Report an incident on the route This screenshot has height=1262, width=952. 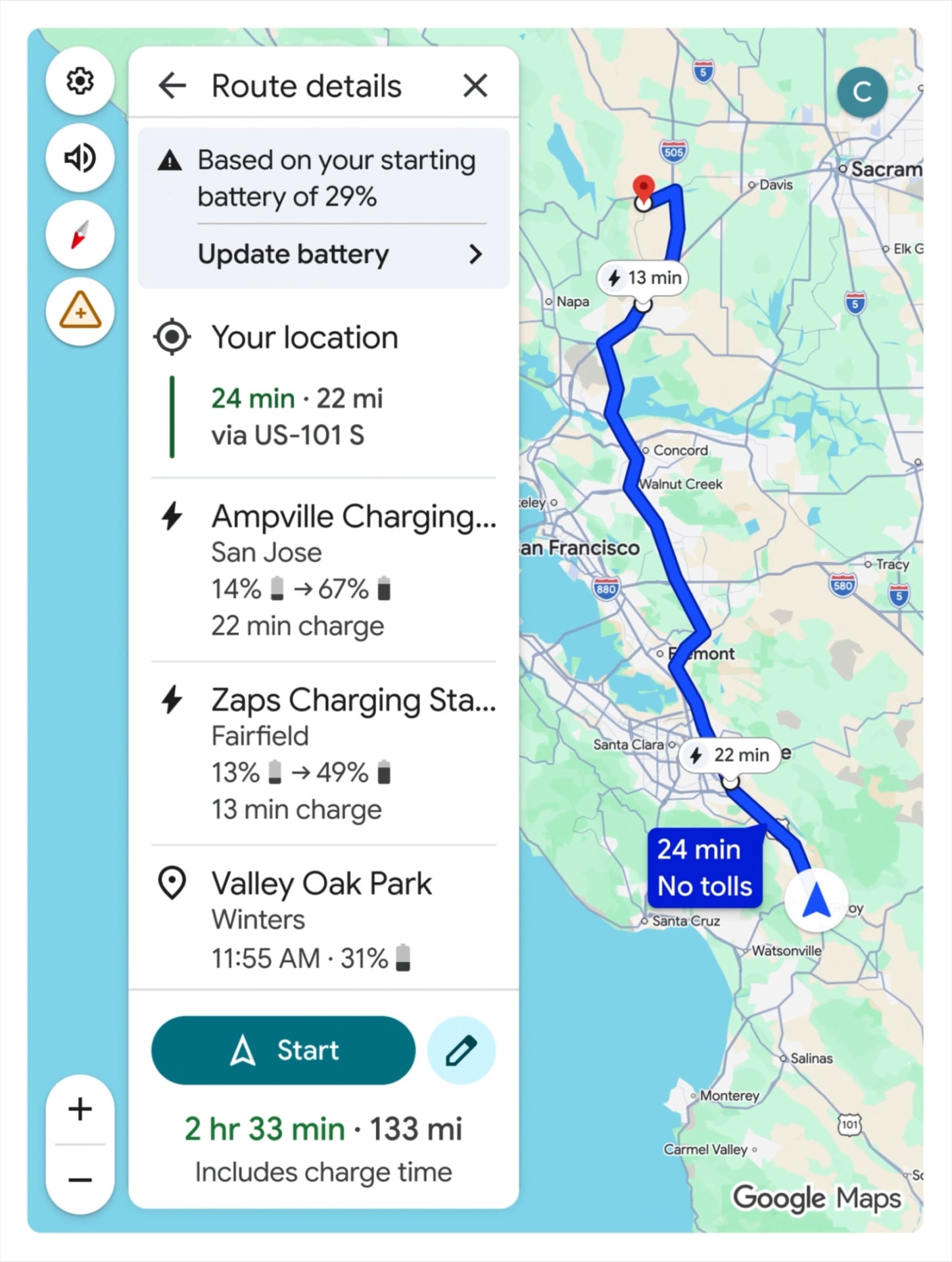[80, 311]
